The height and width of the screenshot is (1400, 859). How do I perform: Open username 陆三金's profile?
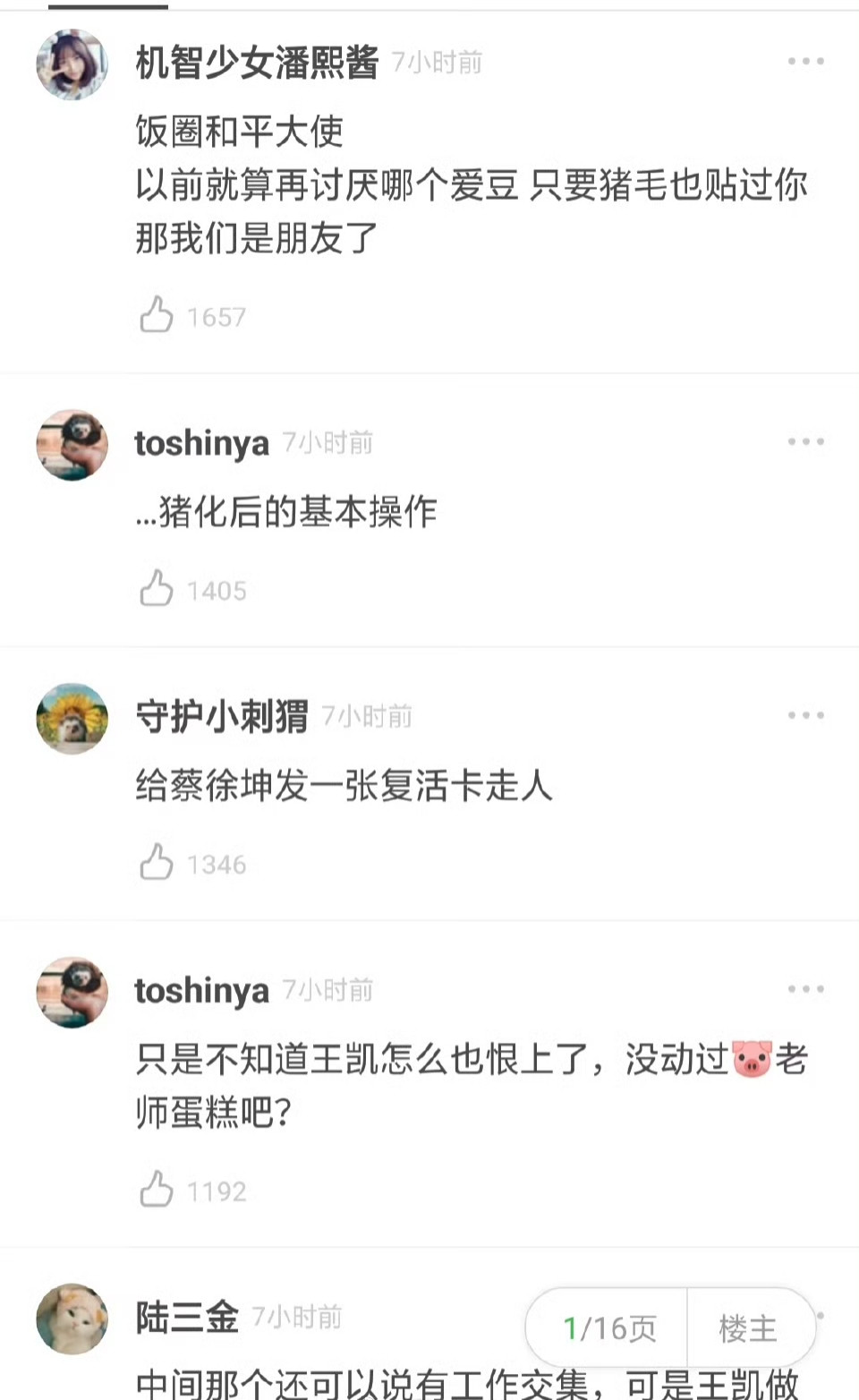pos(187,1318)
